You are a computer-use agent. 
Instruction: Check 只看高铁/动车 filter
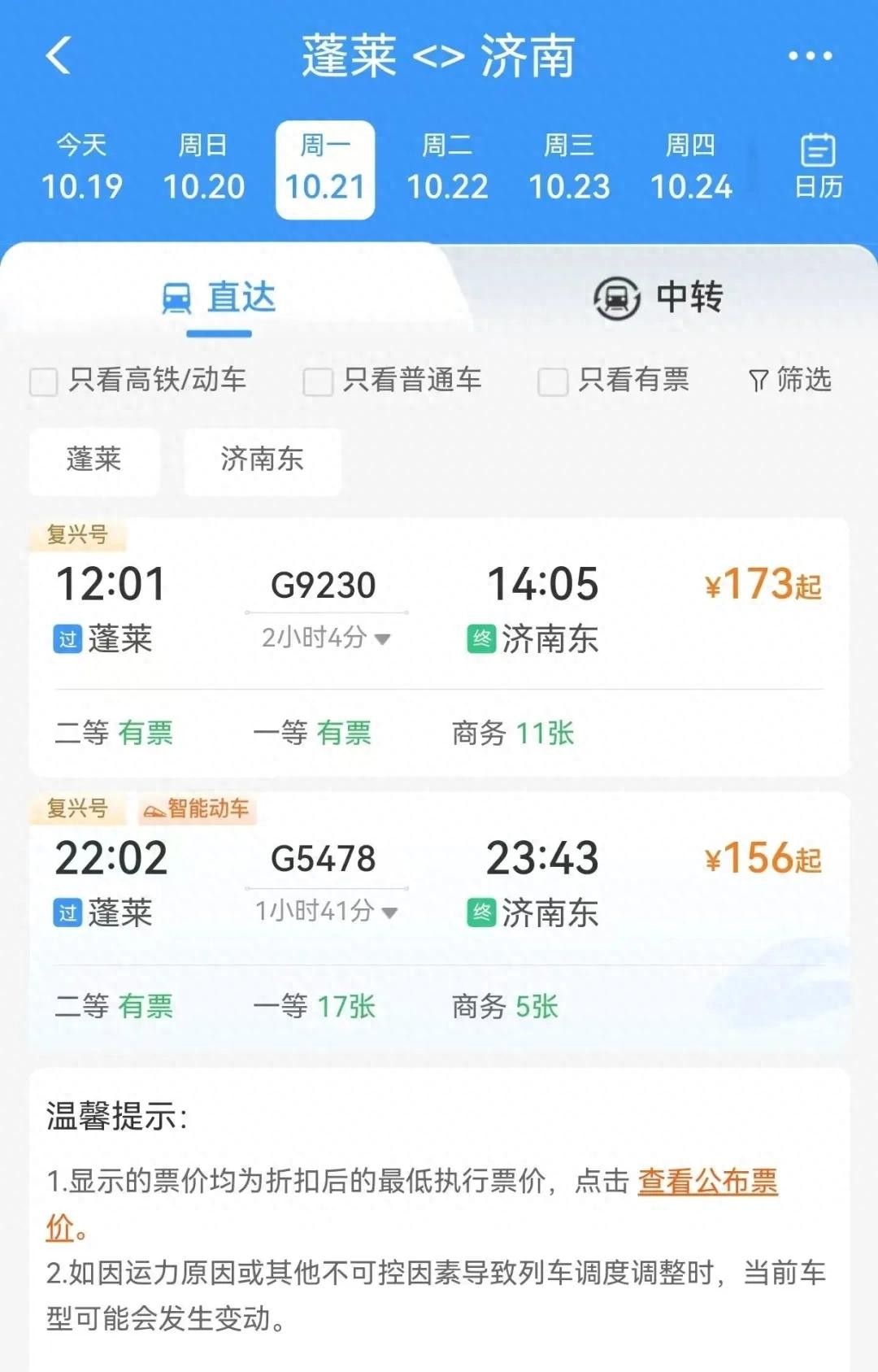tap(44, 381)
